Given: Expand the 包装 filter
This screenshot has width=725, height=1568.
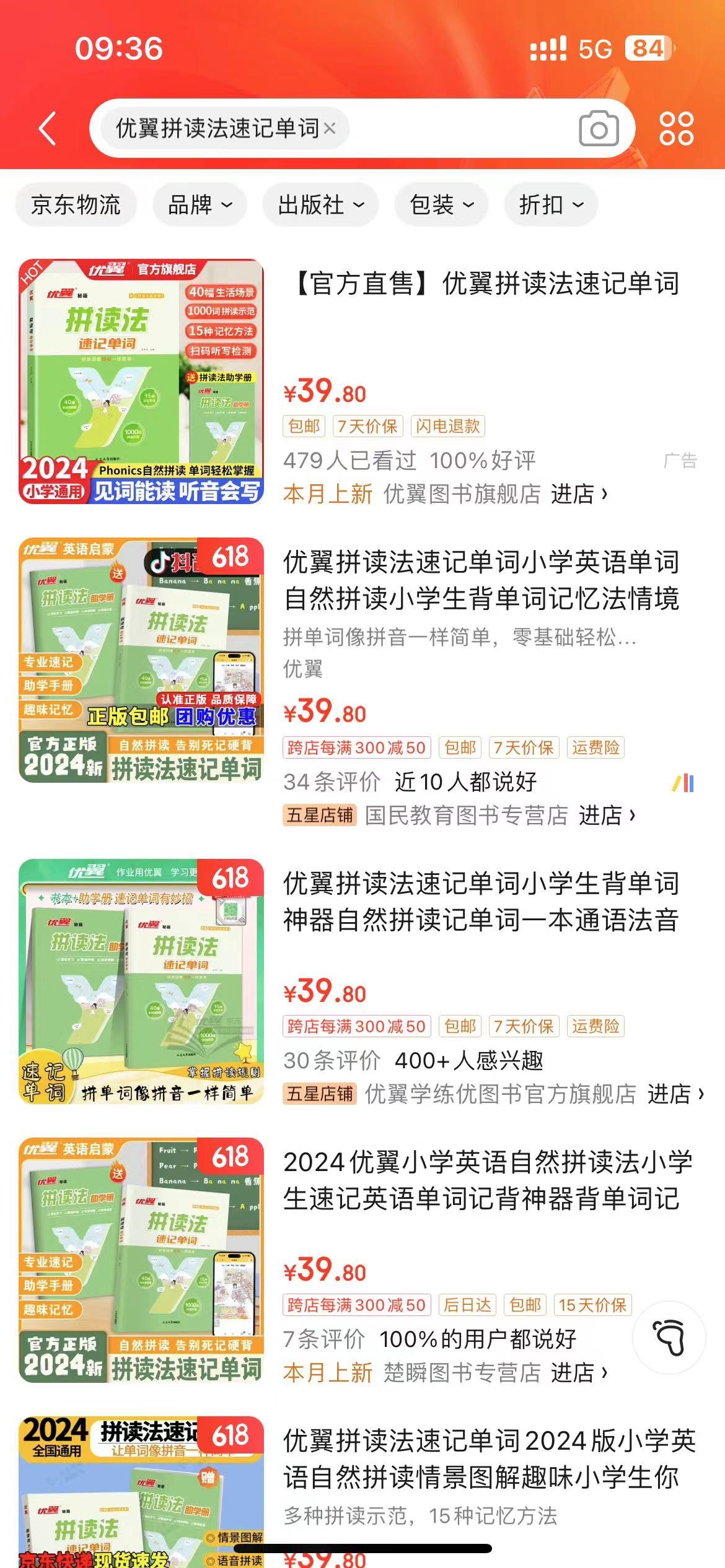Looking at the screenshot, I should [x=441, y=204].
